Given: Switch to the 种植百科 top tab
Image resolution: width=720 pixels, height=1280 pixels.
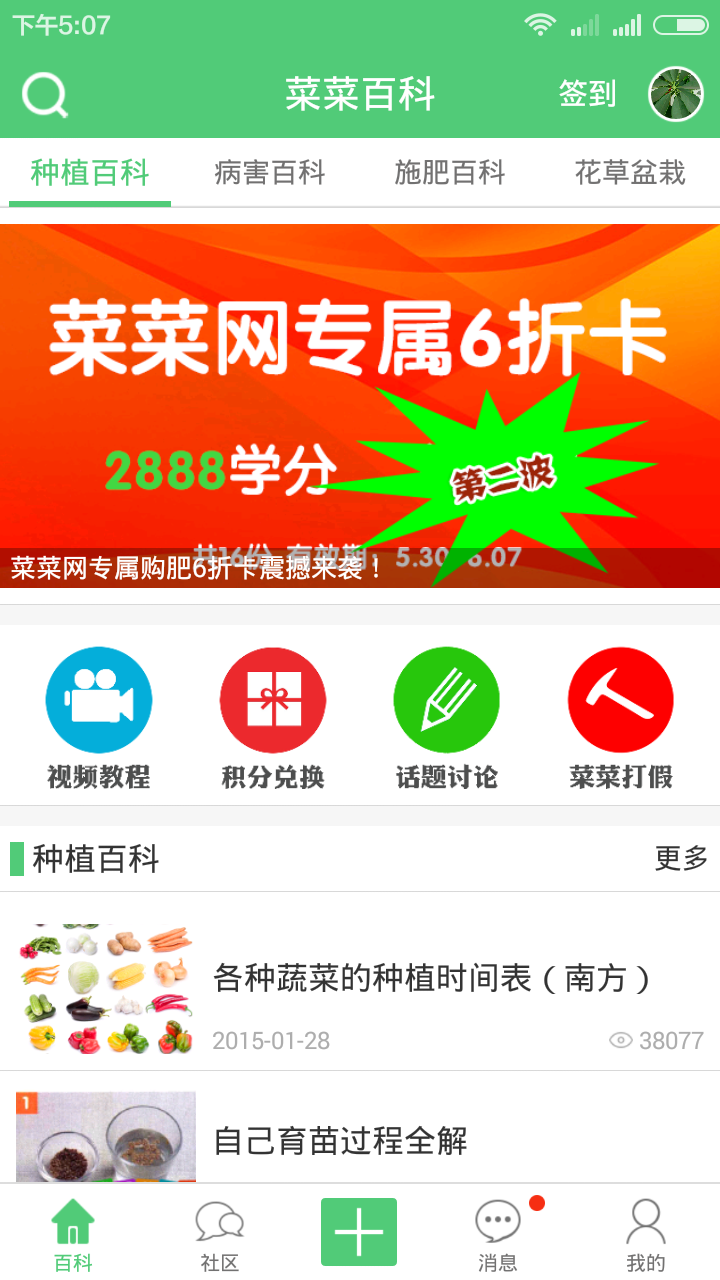Looking at the screenshot, I should (90, 173).
